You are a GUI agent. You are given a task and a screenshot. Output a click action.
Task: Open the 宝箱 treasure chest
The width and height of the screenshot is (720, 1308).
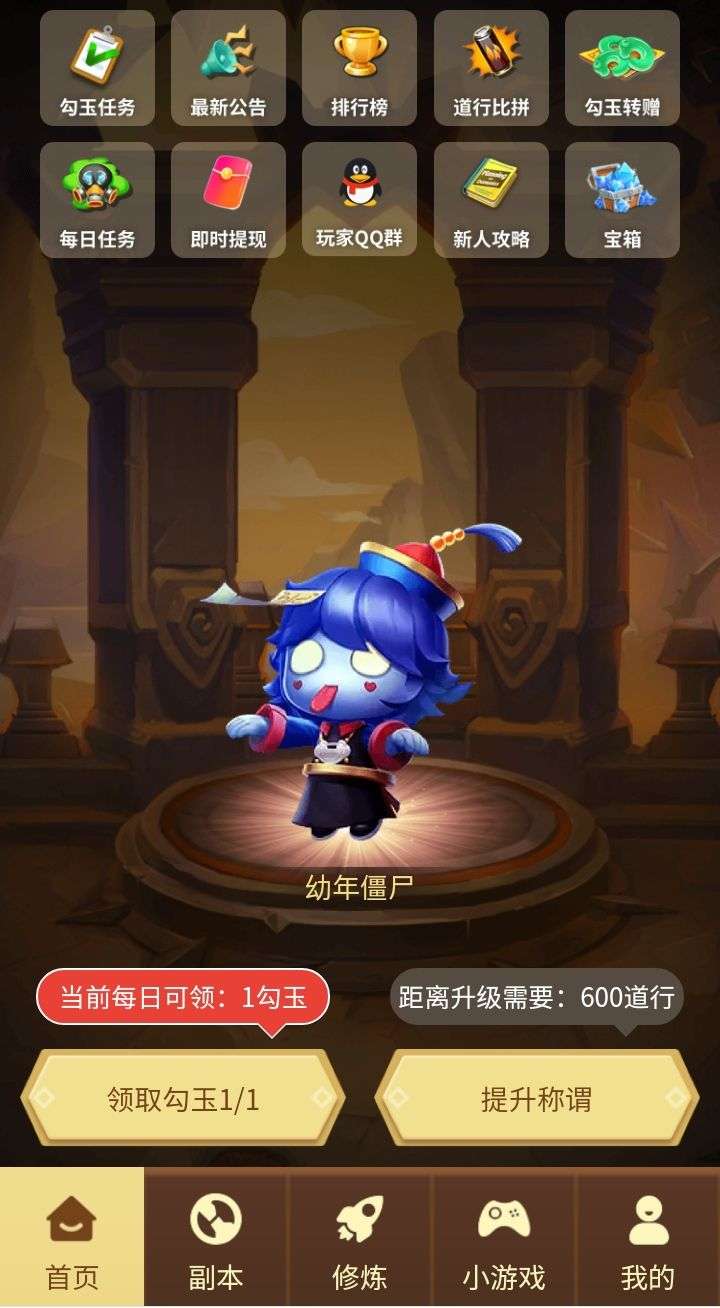point(622,200)
